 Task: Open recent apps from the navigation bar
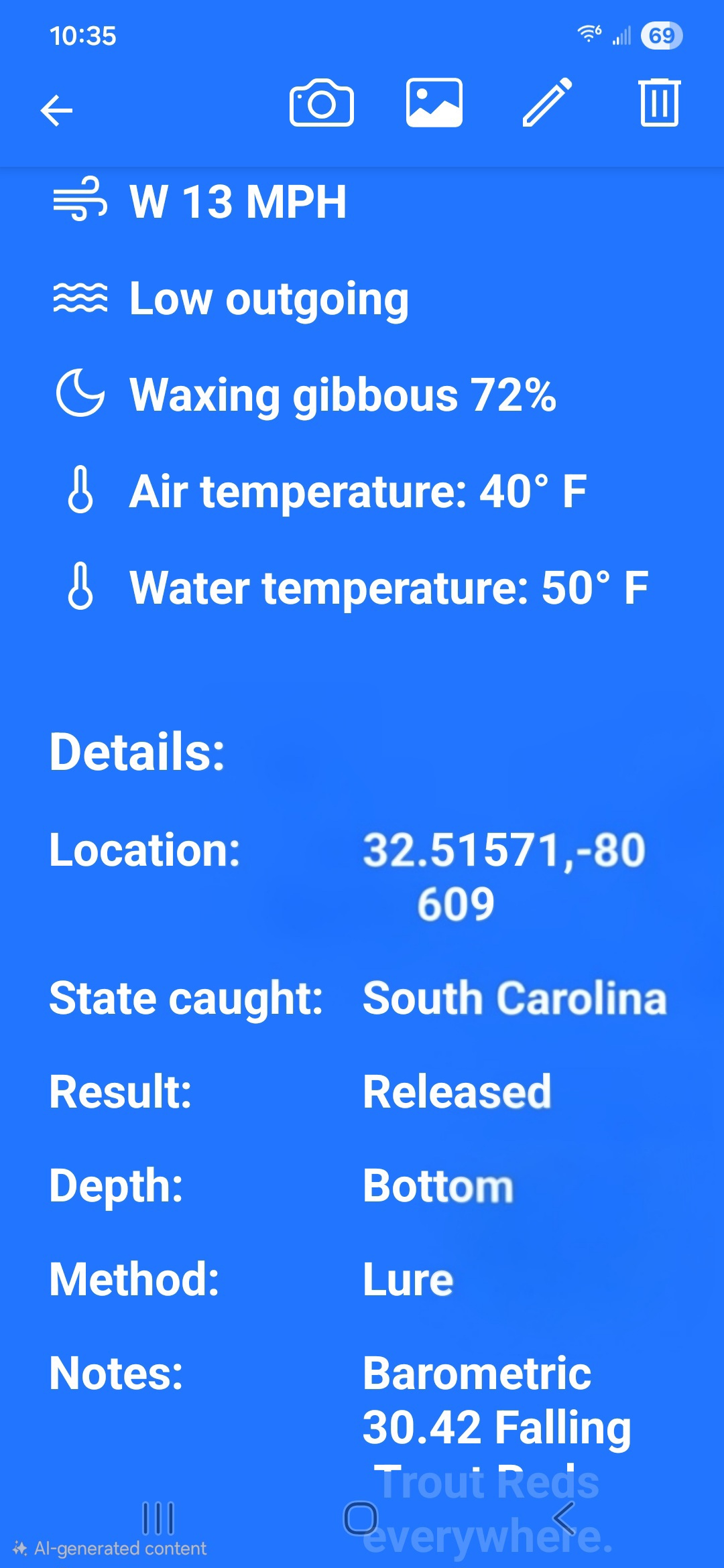158,1518
